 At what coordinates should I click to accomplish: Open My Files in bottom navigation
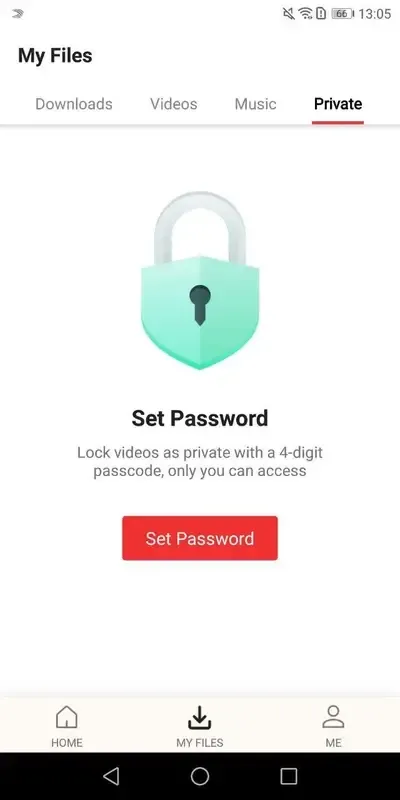click(199, 726)
